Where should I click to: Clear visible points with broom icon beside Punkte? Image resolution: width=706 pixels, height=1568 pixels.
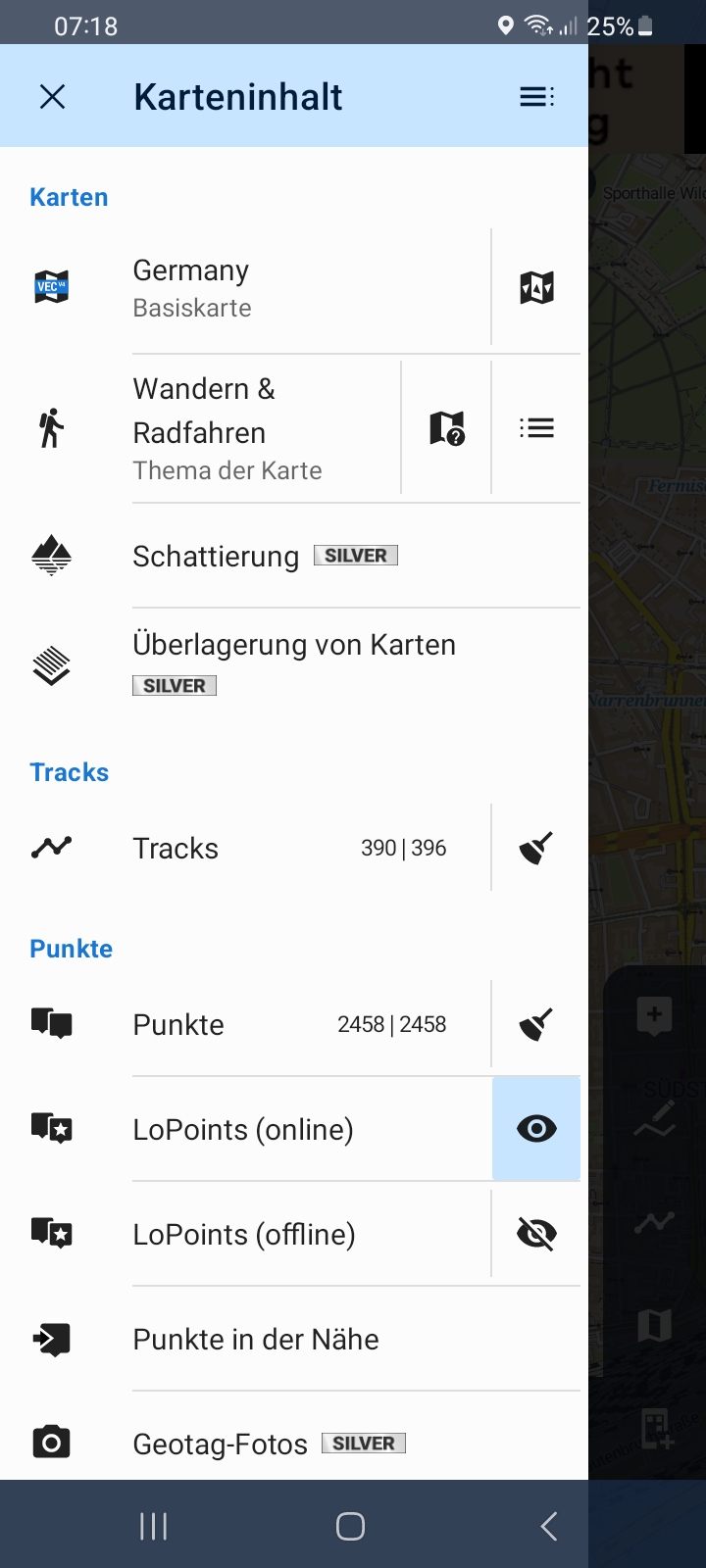[x=536, y=1024]
